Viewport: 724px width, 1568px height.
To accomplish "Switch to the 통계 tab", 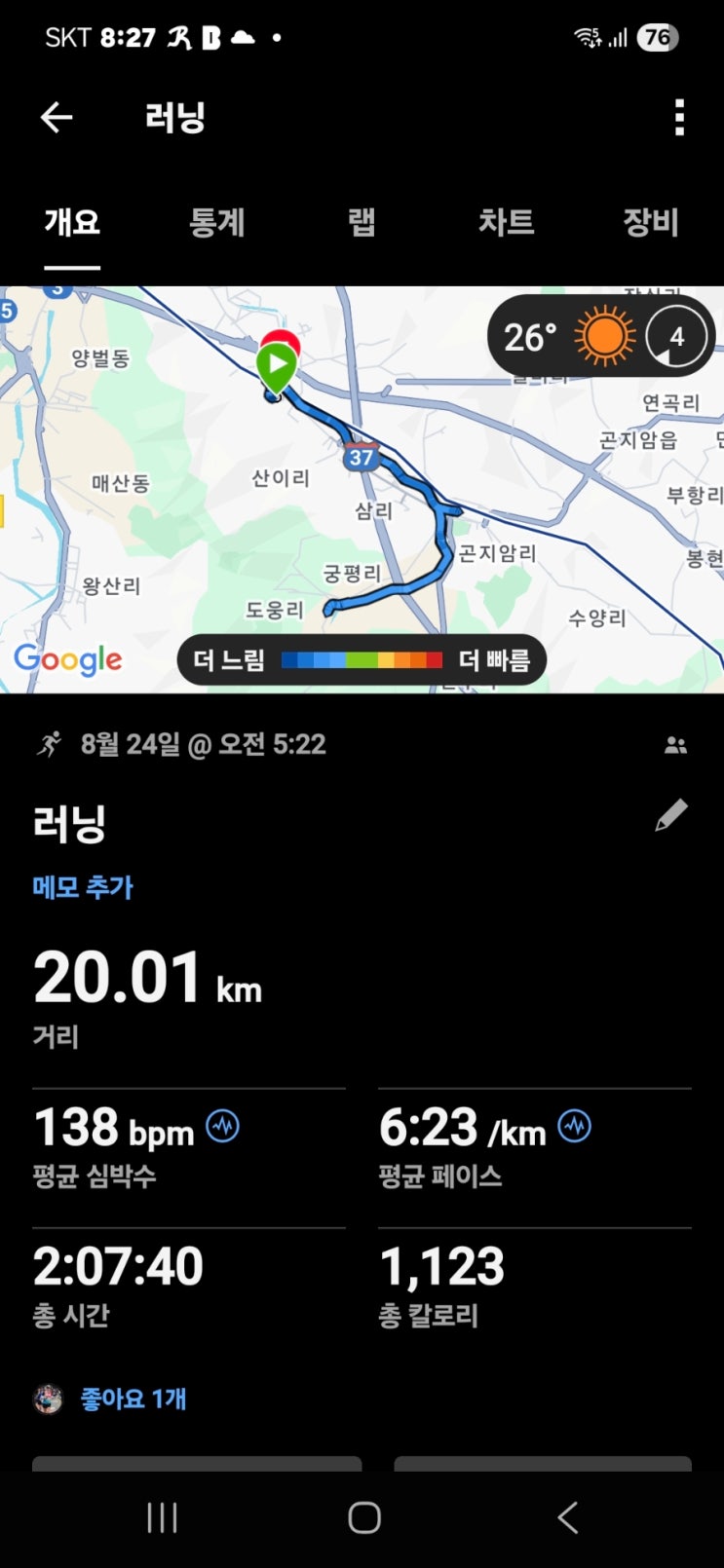I will (216, 223).
